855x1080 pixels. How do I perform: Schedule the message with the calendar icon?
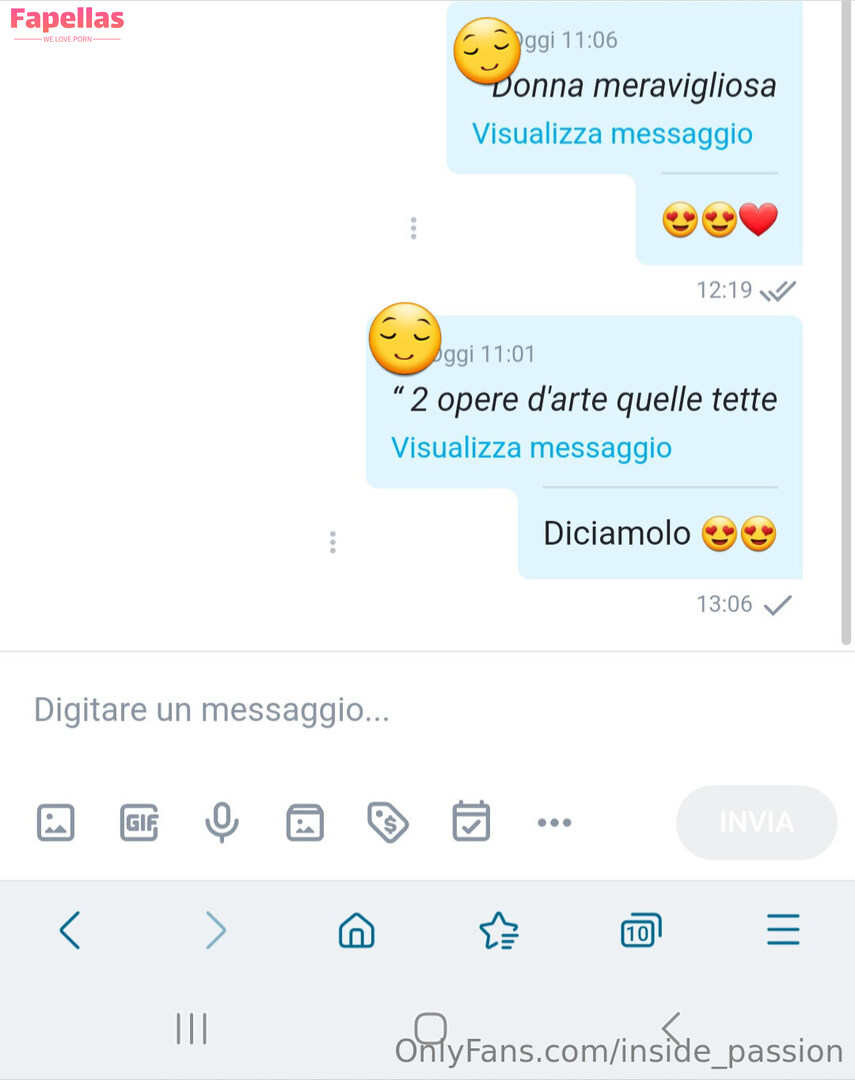pyautogui.click(x=471, y=823)
